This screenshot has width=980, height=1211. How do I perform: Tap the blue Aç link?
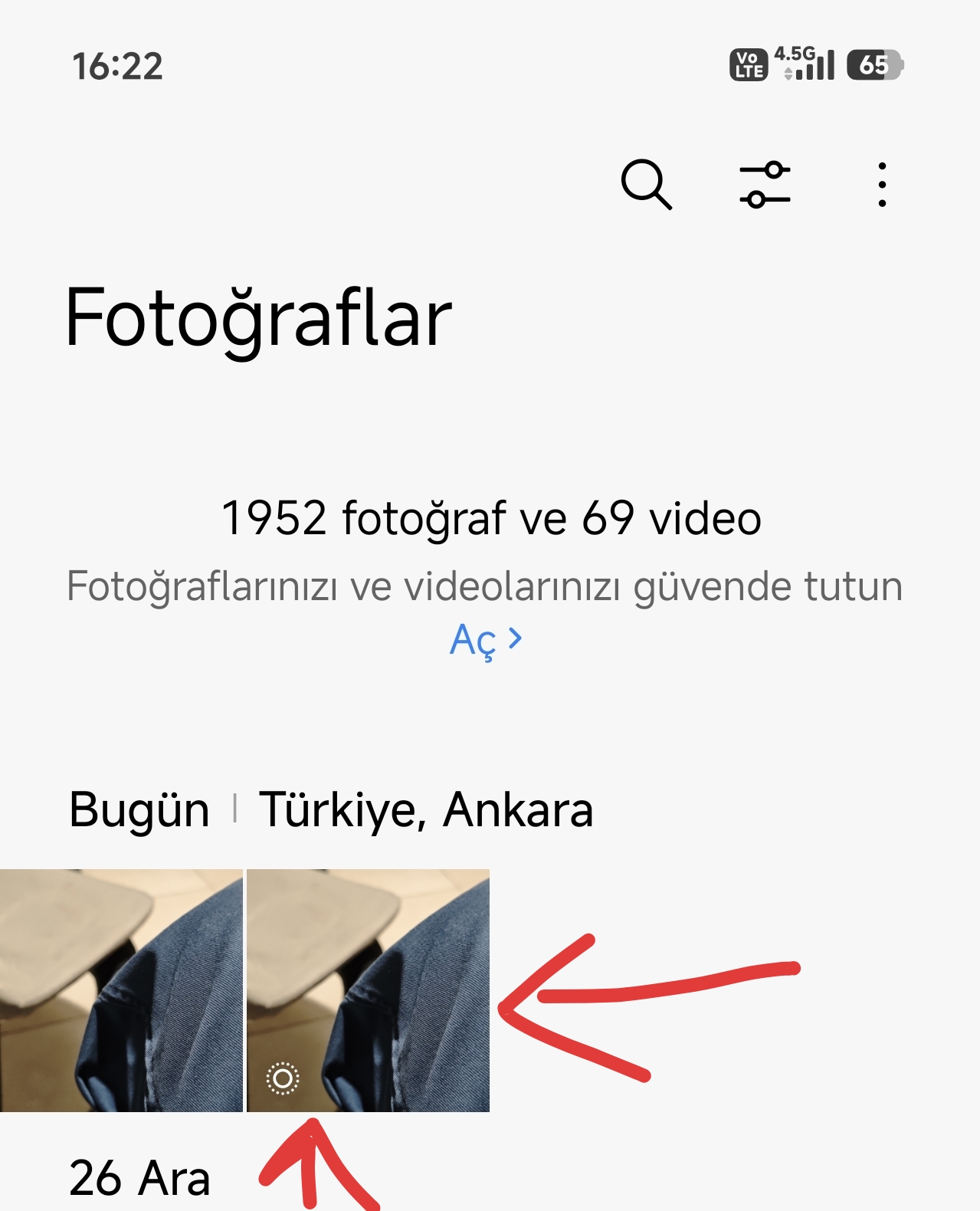485,639
